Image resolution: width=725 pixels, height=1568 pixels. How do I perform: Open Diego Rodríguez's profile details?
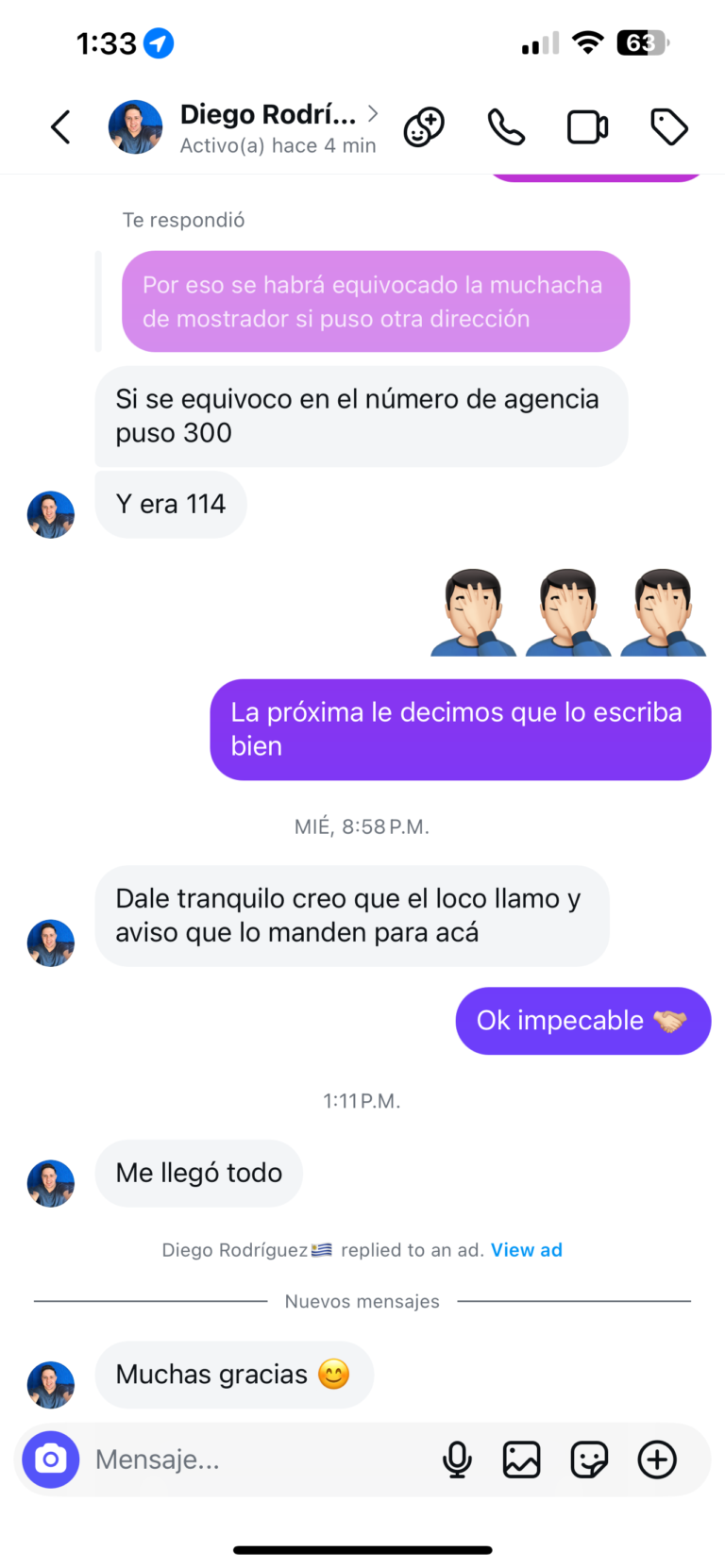point(268,127)
